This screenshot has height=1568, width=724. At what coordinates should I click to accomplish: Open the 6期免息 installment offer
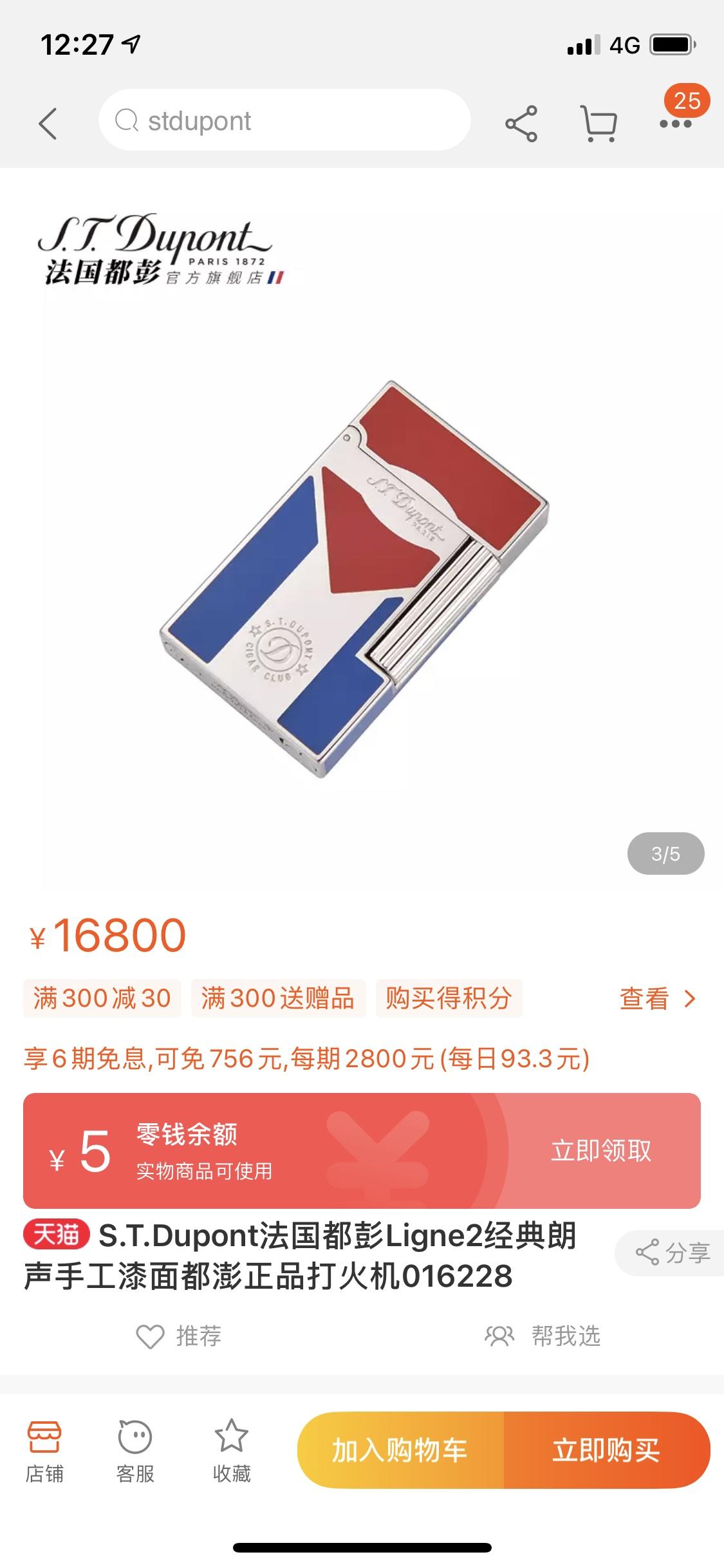coord(306,1058)
